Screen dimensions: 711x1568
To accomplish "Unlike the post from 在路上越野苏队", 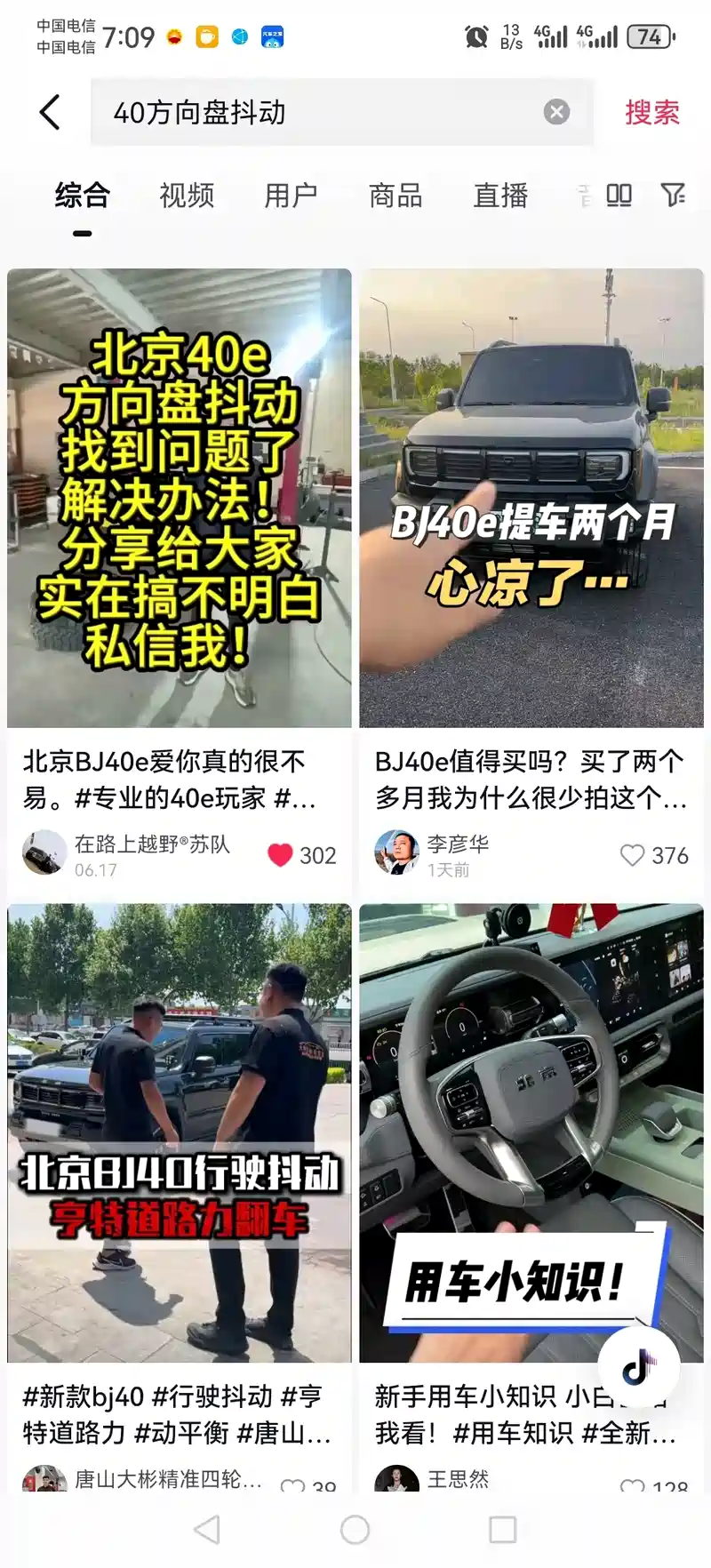I will pyautogui.click(x=280, y=855).
